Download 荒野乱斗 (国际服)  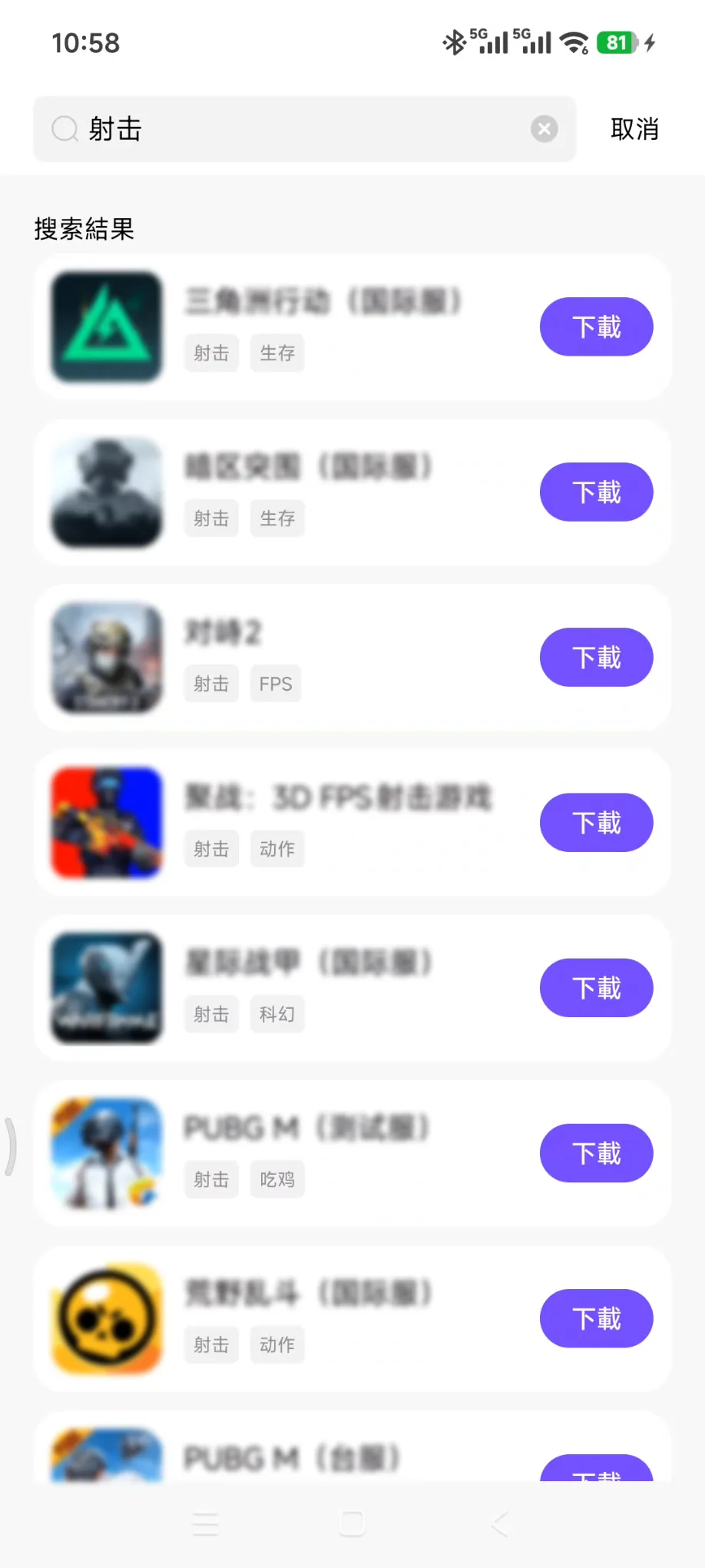[596, 1318]
